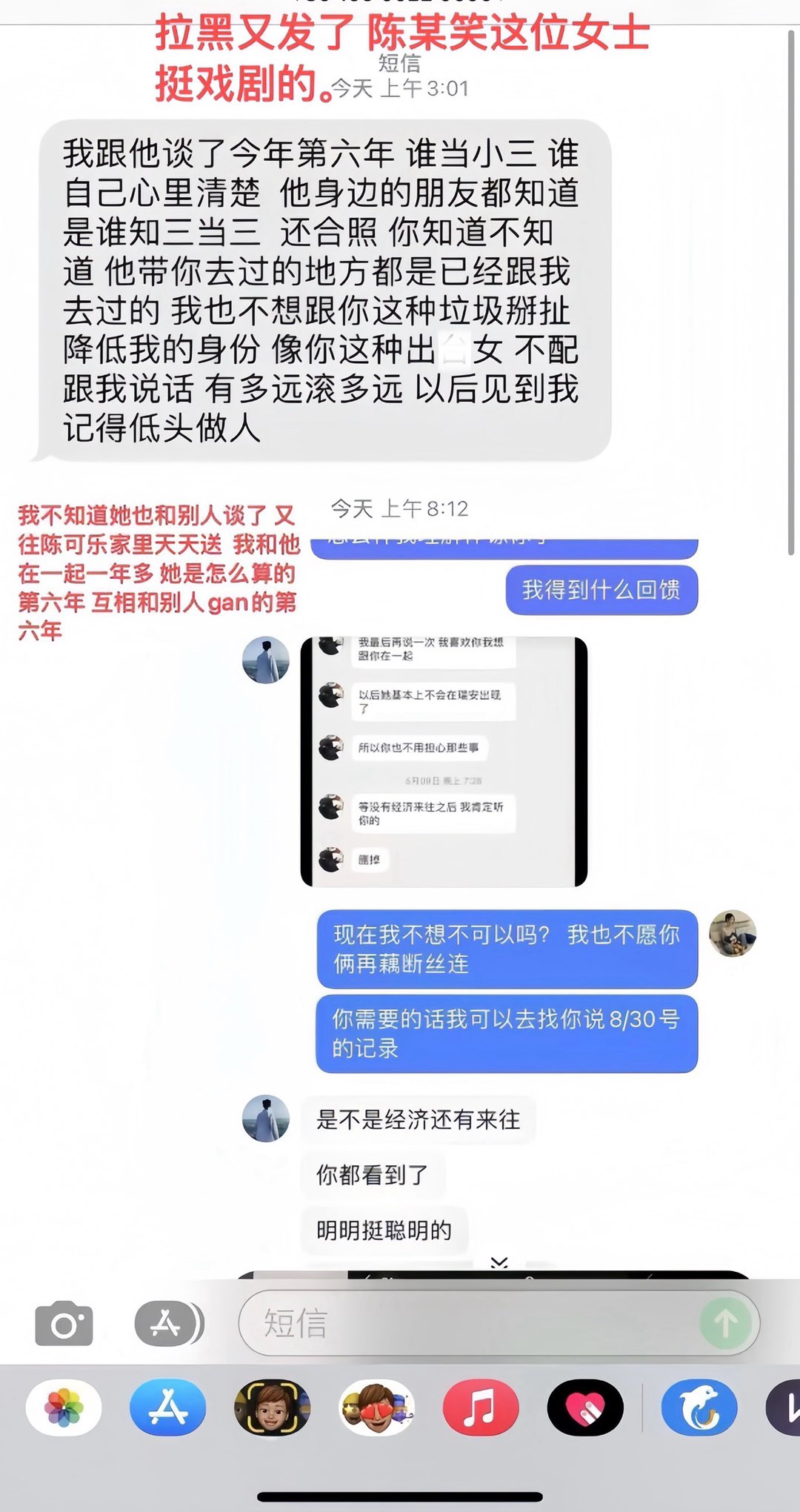Open the Music app in the drawer
The height and width of the screenshot is (1512, 800).
tap(480, 1407)
